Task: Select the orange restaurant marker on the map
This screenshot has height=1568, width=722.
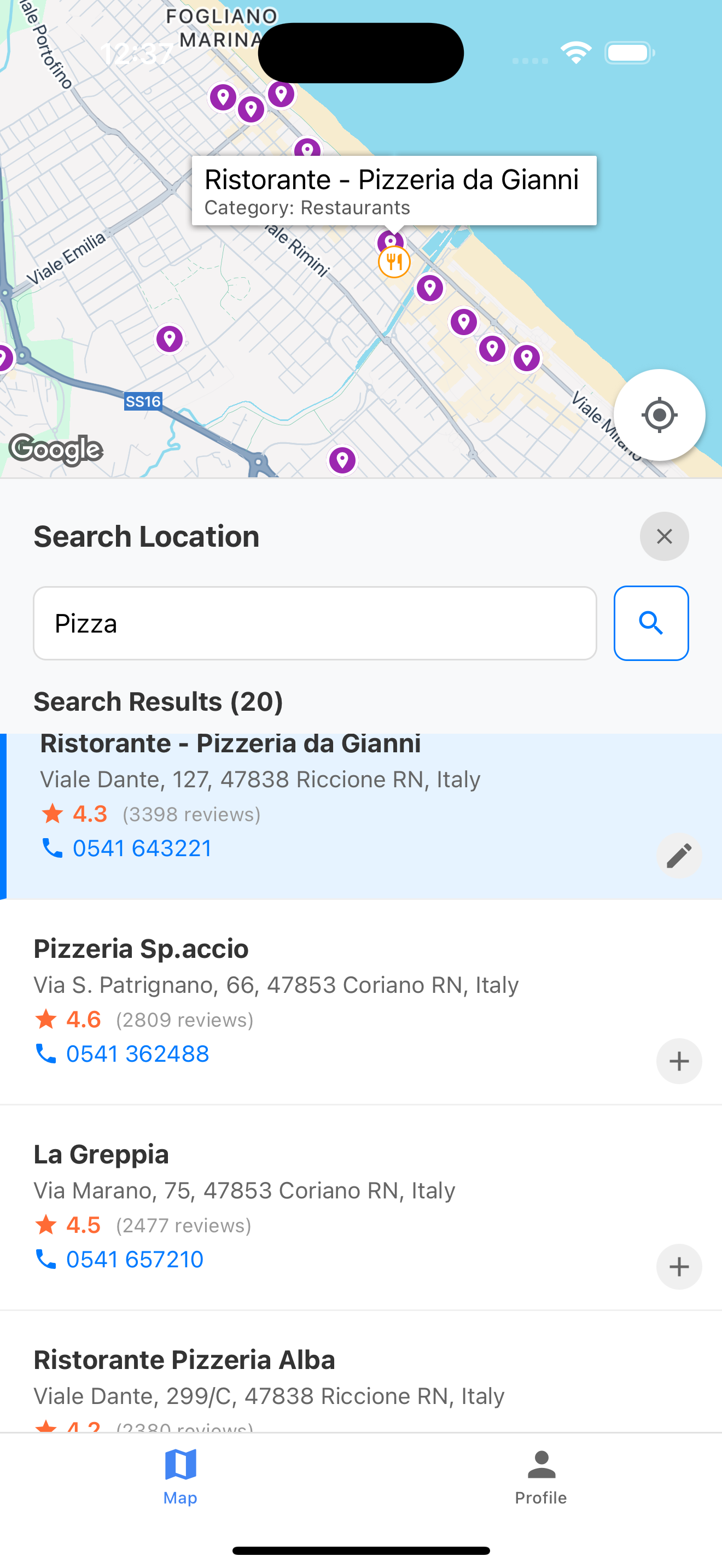Action: 393,263
